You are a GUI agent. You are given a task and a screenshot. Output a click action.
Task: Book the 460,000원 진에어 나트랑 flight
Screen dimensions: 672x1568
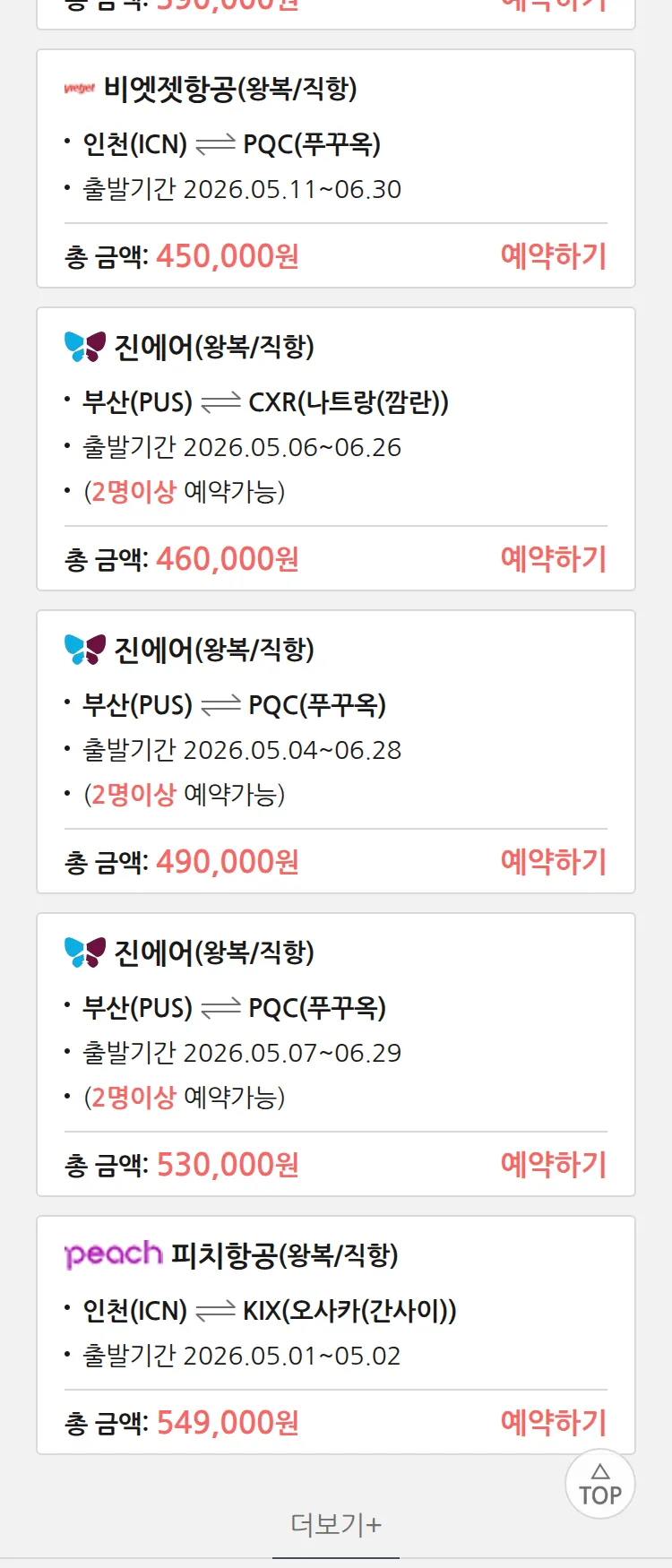click(553, 559)
